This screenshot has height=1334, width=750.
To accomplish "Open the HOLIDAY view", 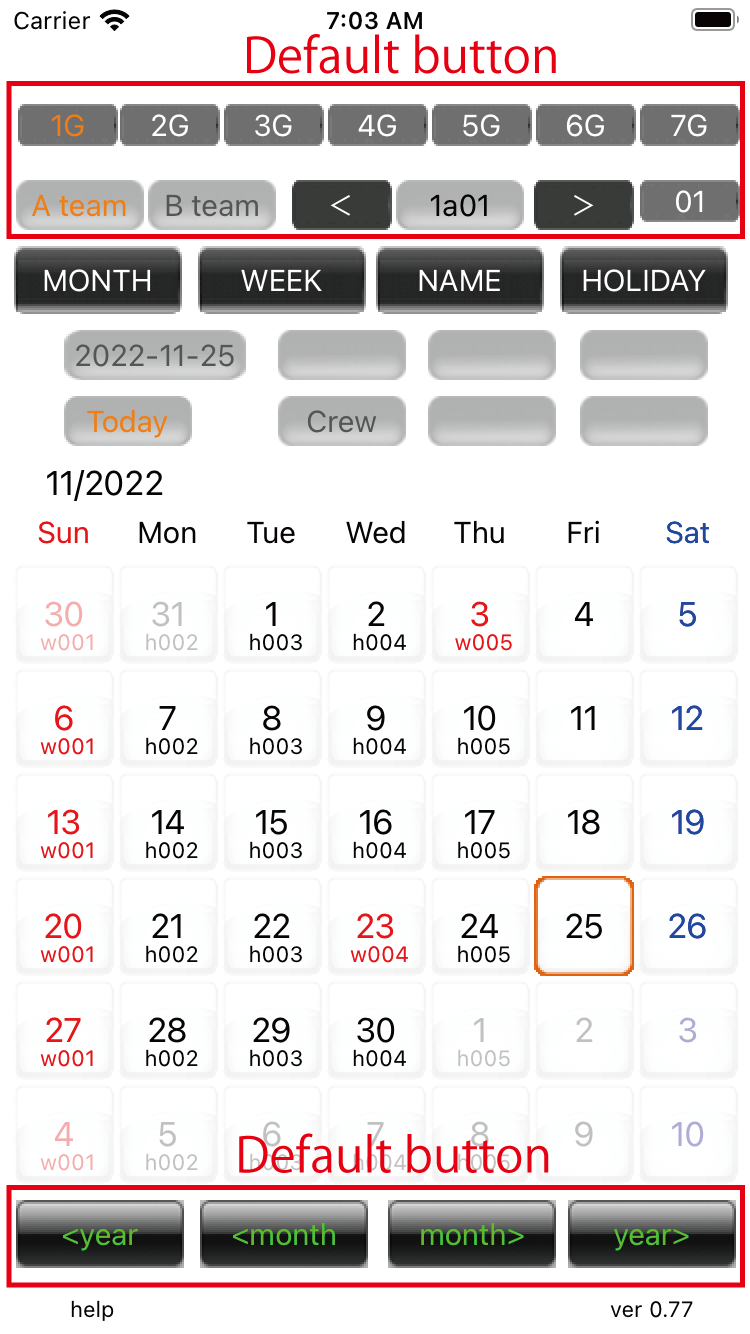I will pos(644,281).
